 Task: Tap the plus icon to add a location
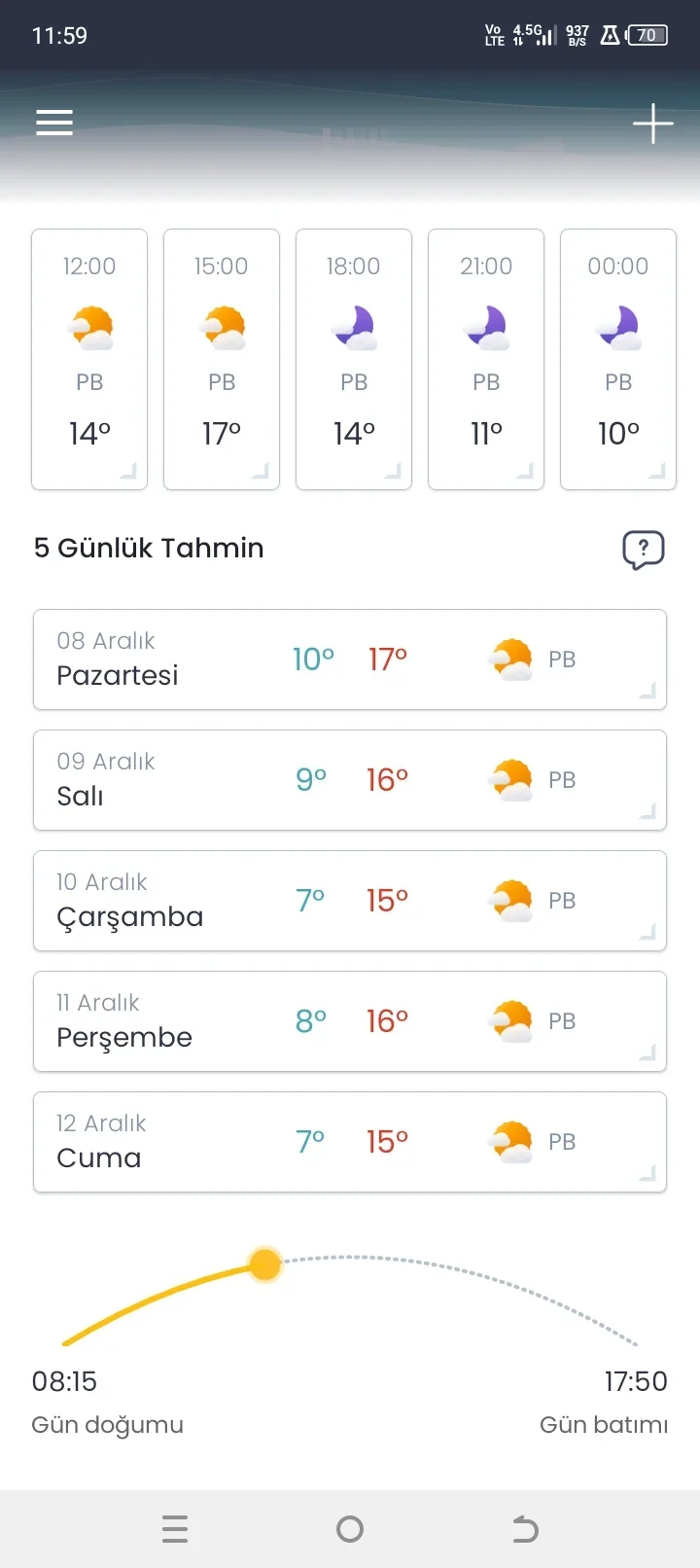652,124
